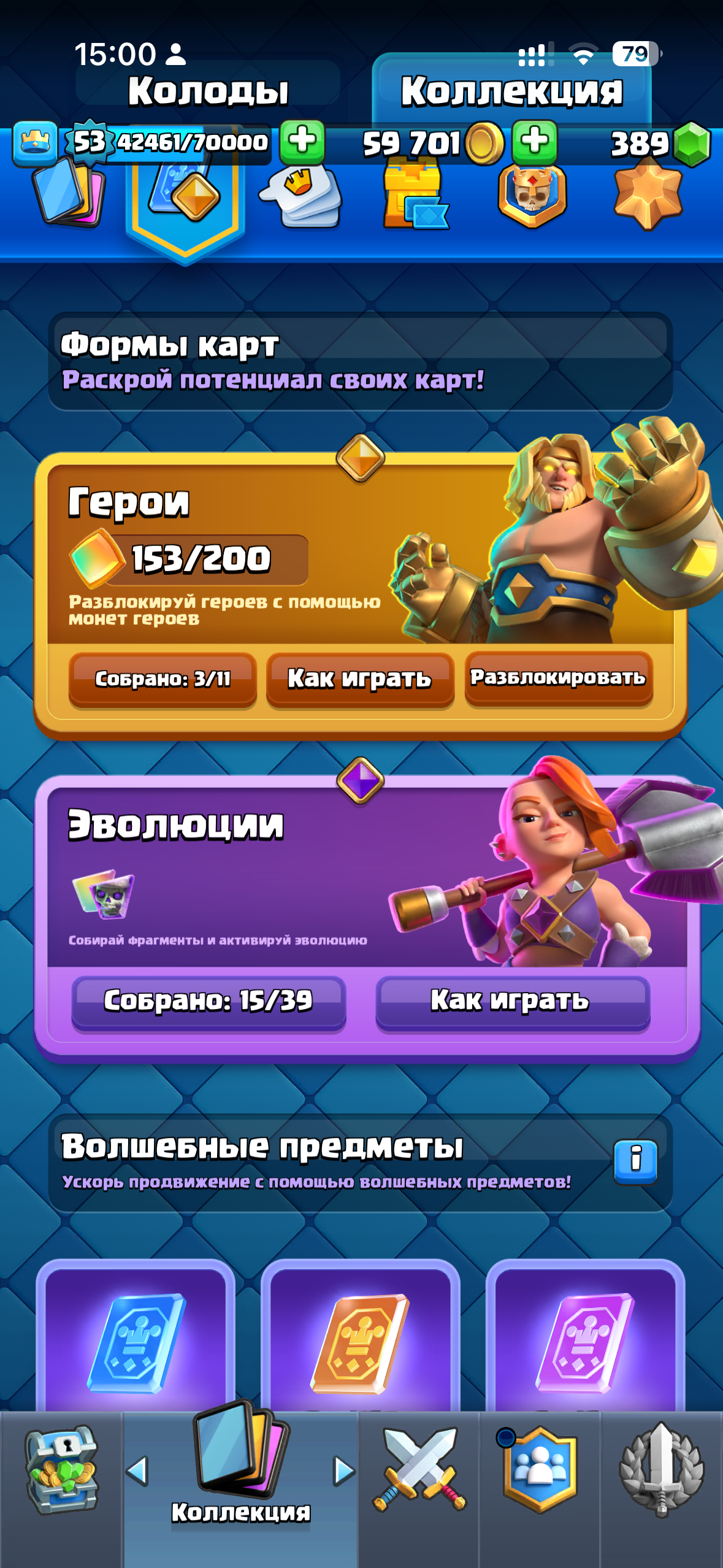
Task: Add gold with the plus next to 59 701
Action: pos(535,141)
